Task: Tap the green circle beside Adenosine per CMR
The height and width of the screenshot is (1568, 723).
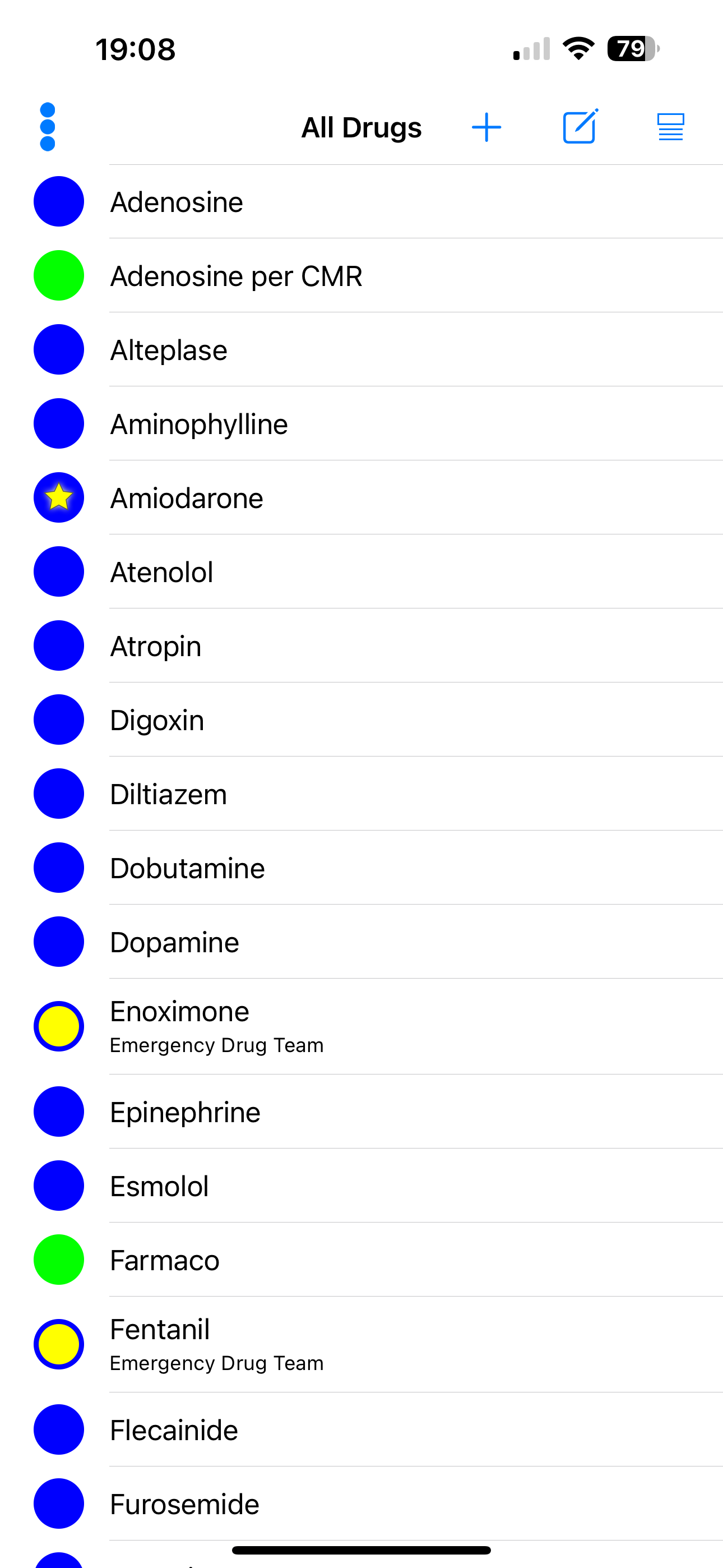Action: pyautogui.click(x=58, y=275)
